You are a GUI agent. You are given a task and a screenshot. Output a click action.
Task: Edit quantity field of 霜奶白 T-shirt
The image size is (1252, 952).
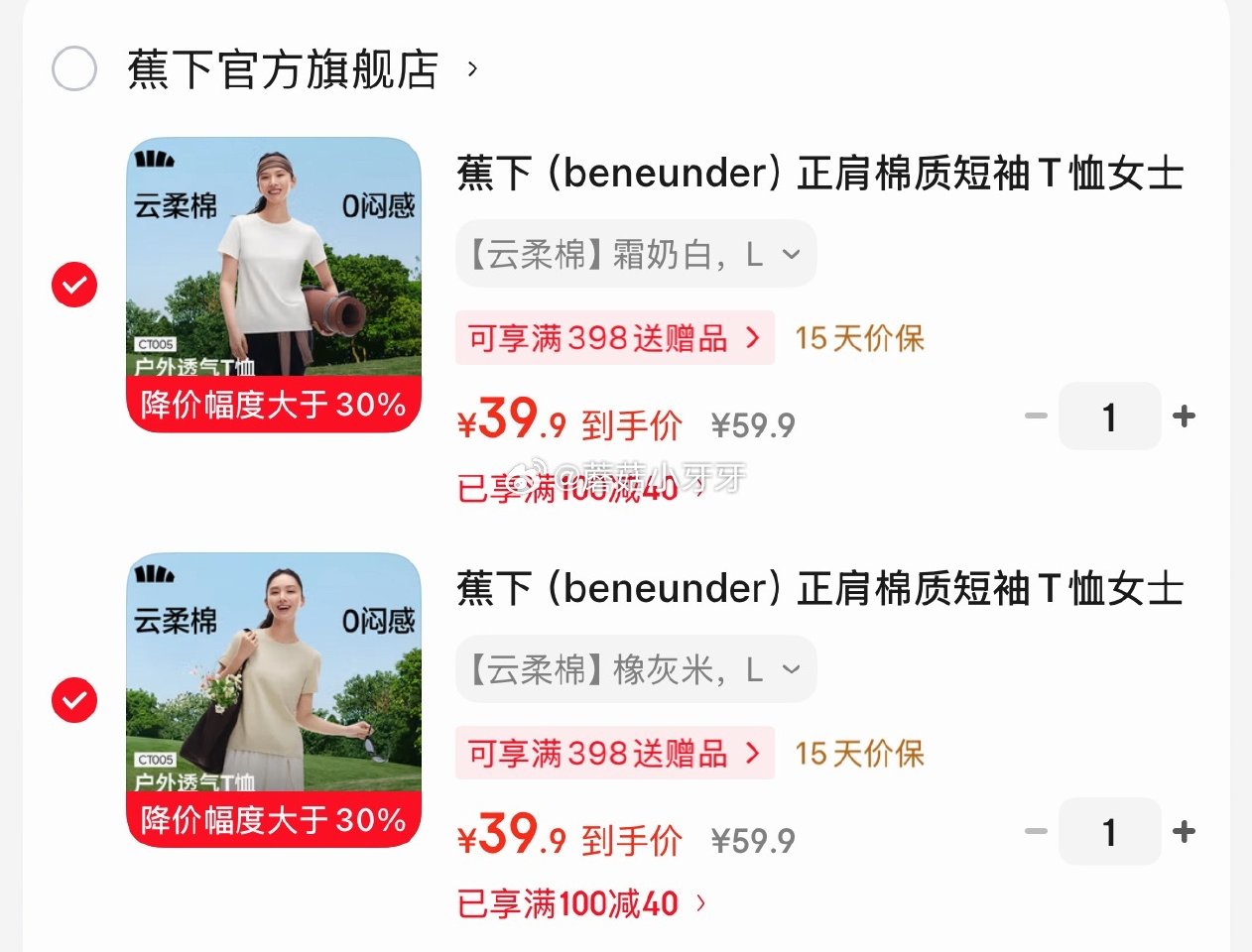(x=1109, y=416)
